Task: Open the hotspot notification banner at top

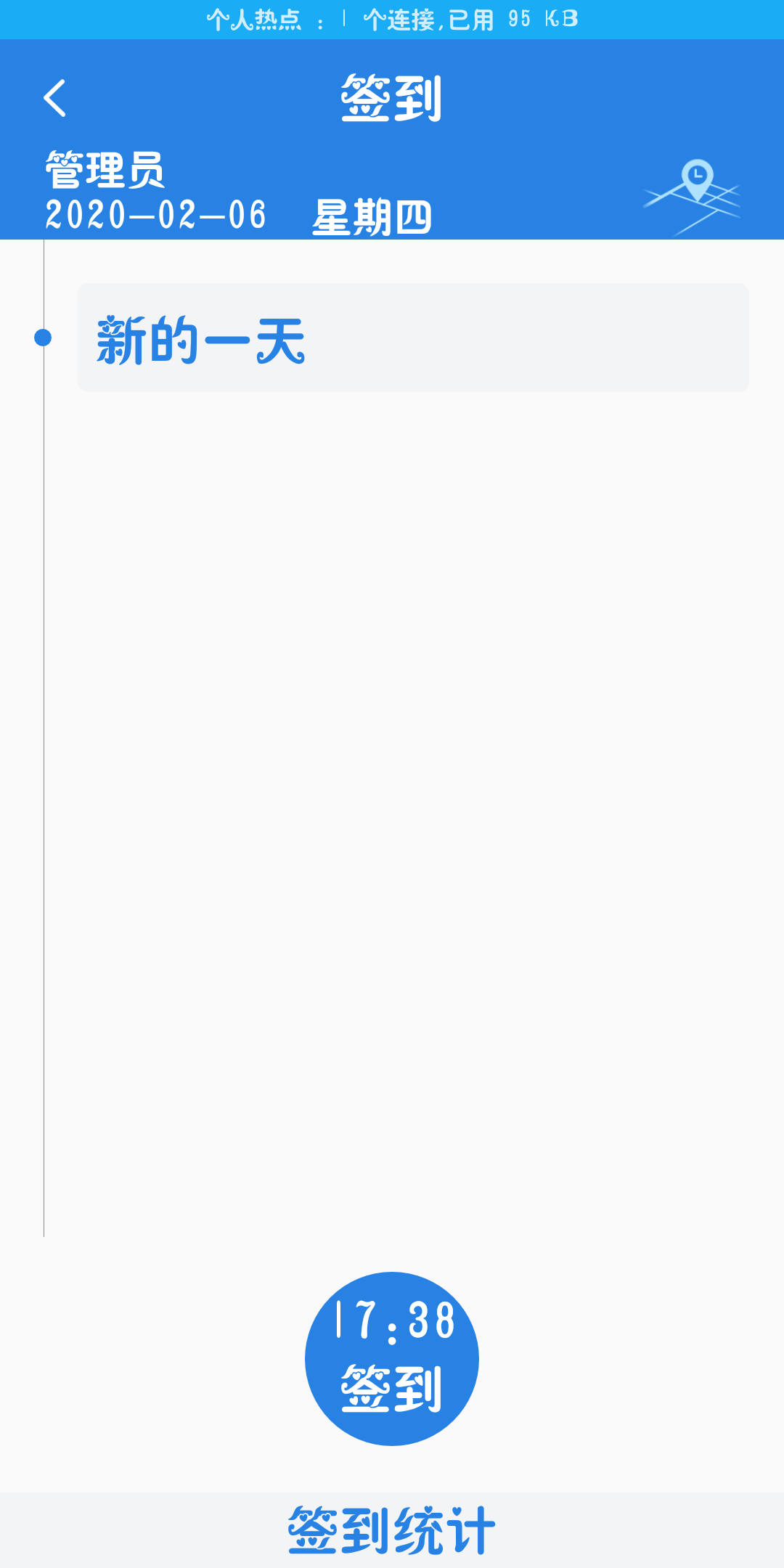Action: [x=392, y=20]
